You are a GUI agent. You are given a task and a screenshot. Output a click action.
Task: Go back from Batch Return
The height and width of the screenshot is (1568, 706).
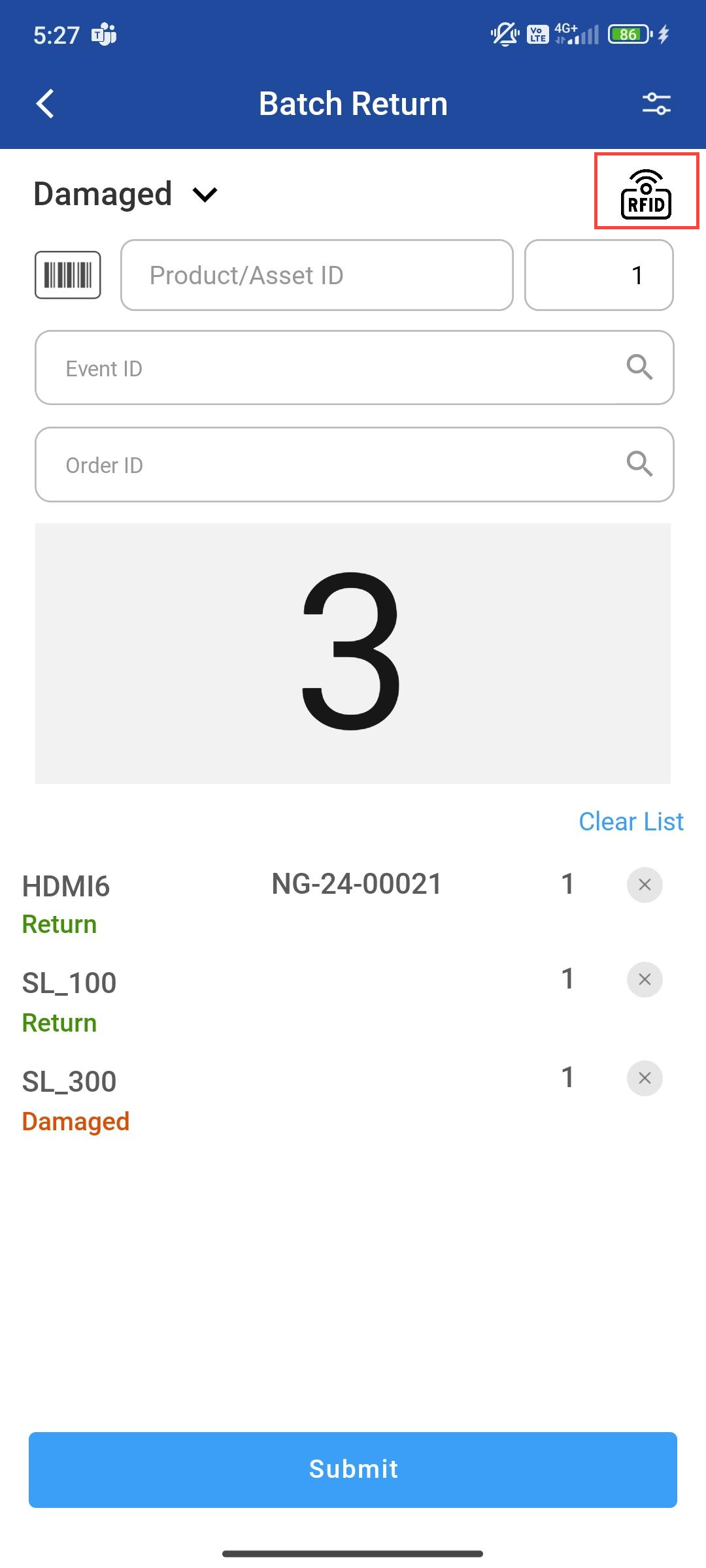(44, 104)
